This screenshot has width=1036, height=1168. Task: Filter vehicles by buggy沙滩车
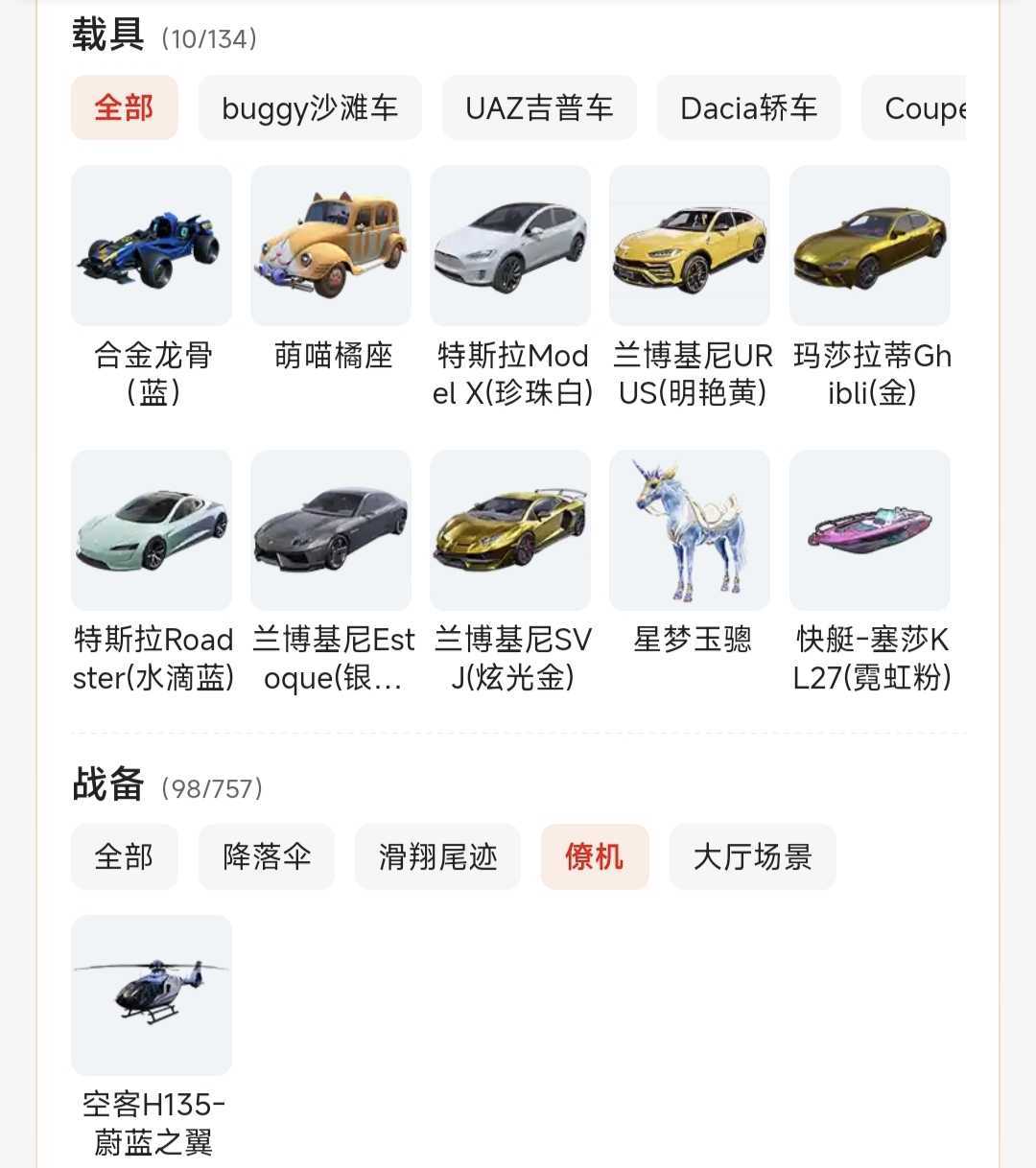point(310,108)
